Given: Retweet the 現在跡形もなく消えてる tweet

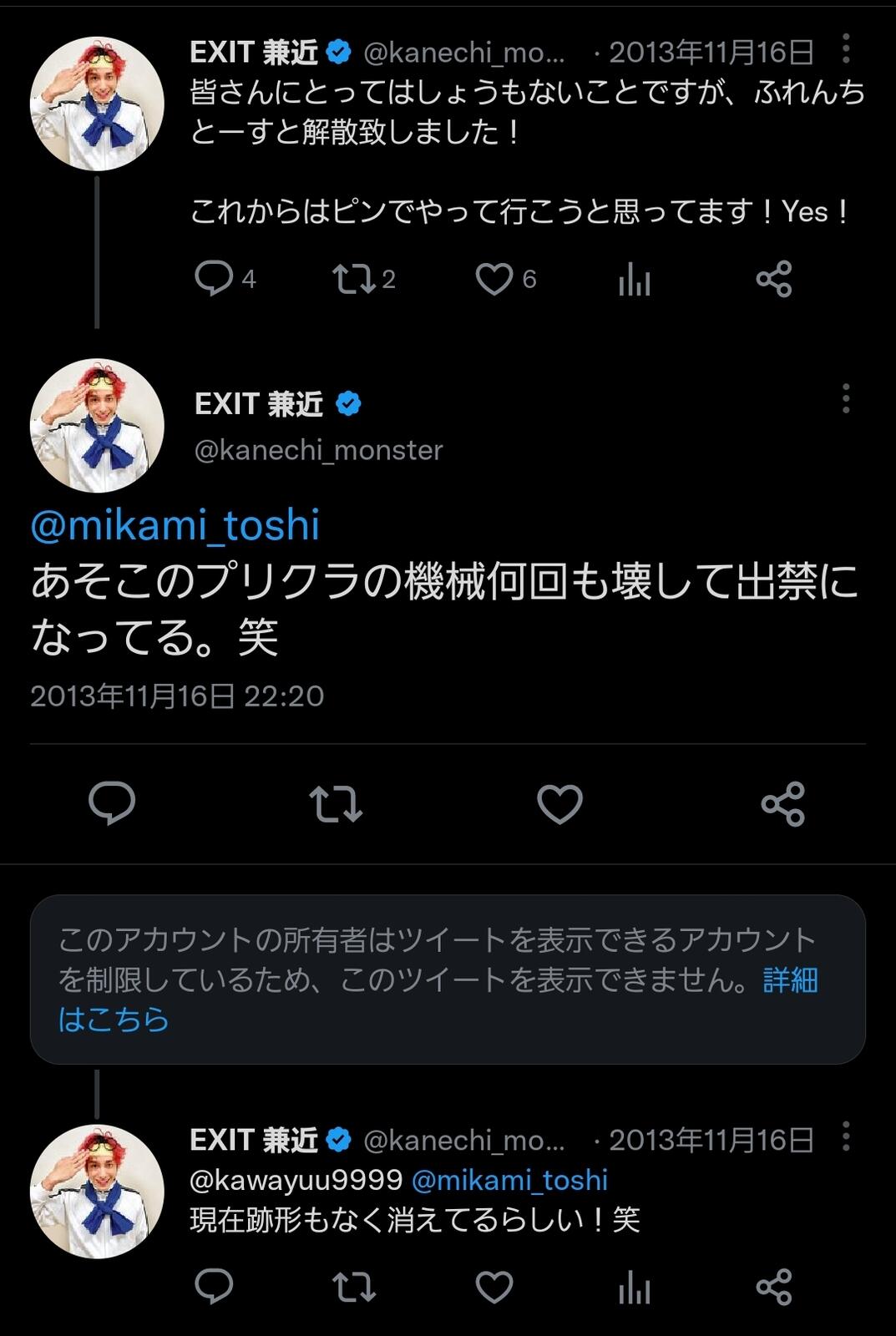Looking at the screenshot, I should click(x=354, y=1287).
